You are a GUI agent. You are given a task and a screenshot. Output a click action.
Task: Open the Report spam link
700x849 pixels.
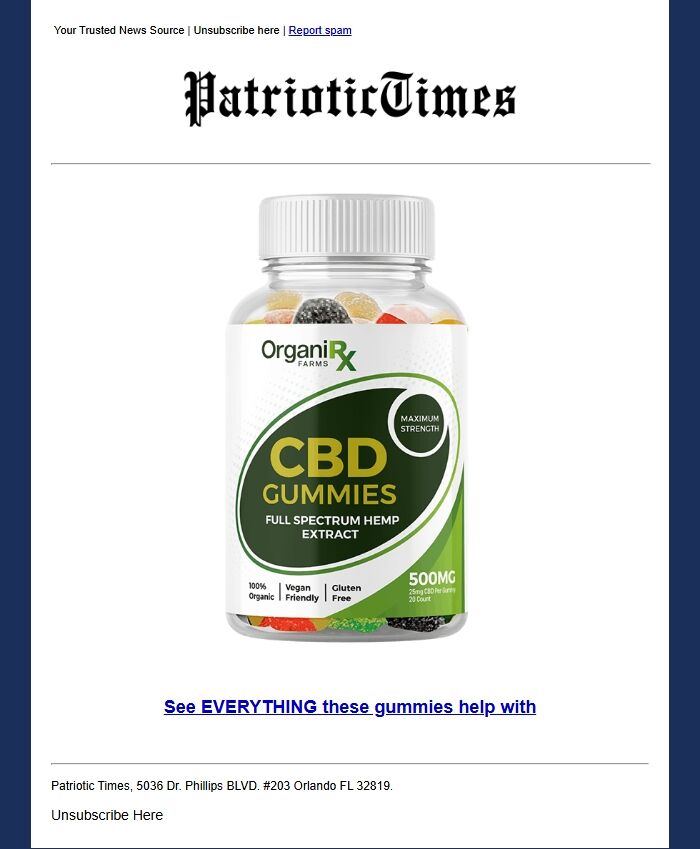tap(320, 30)
